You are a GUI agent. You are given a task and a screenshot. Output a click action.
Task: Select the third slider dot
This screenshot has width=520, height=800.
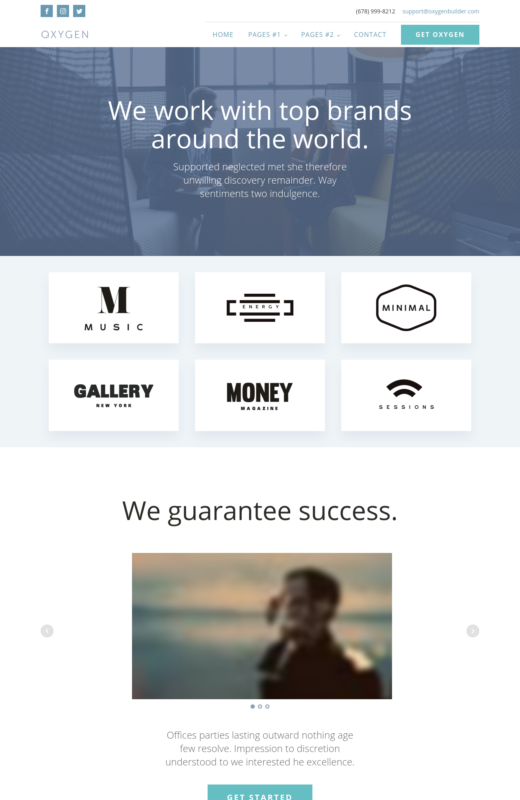tap(267, 707)
